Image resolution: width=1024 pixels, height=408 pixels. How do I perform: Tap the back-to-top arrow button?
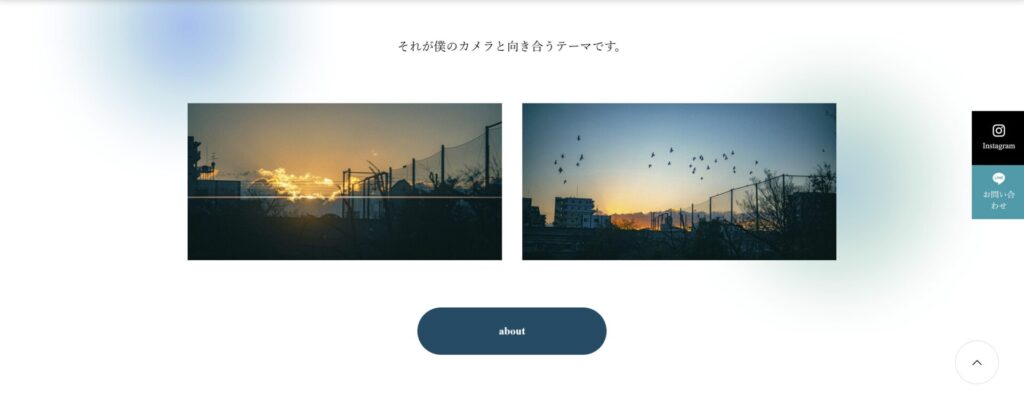977,363
